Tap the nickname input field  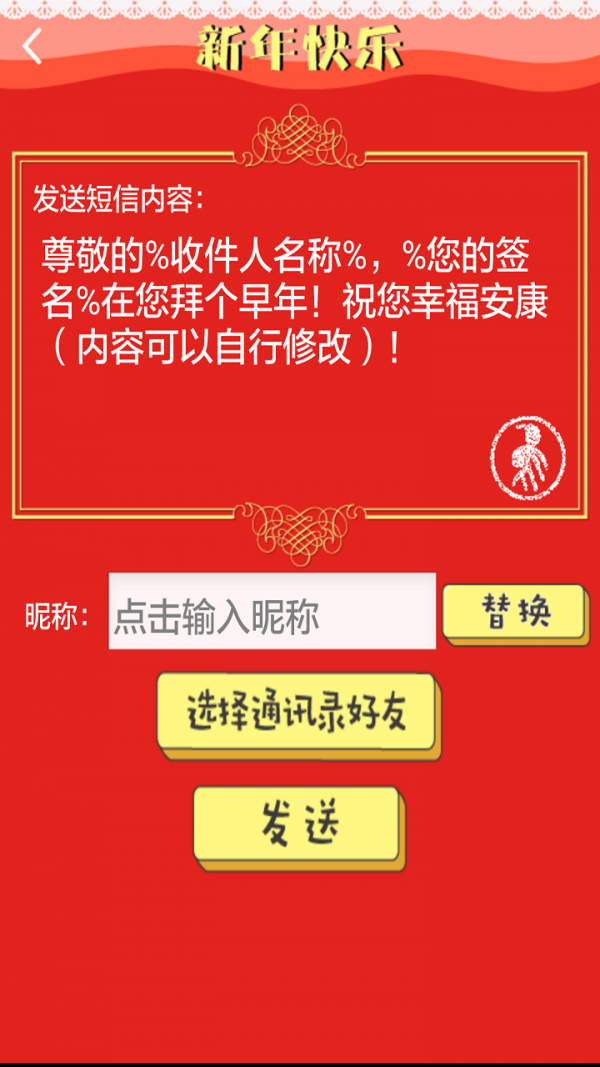pyautogui.click(x=272, y=611)
